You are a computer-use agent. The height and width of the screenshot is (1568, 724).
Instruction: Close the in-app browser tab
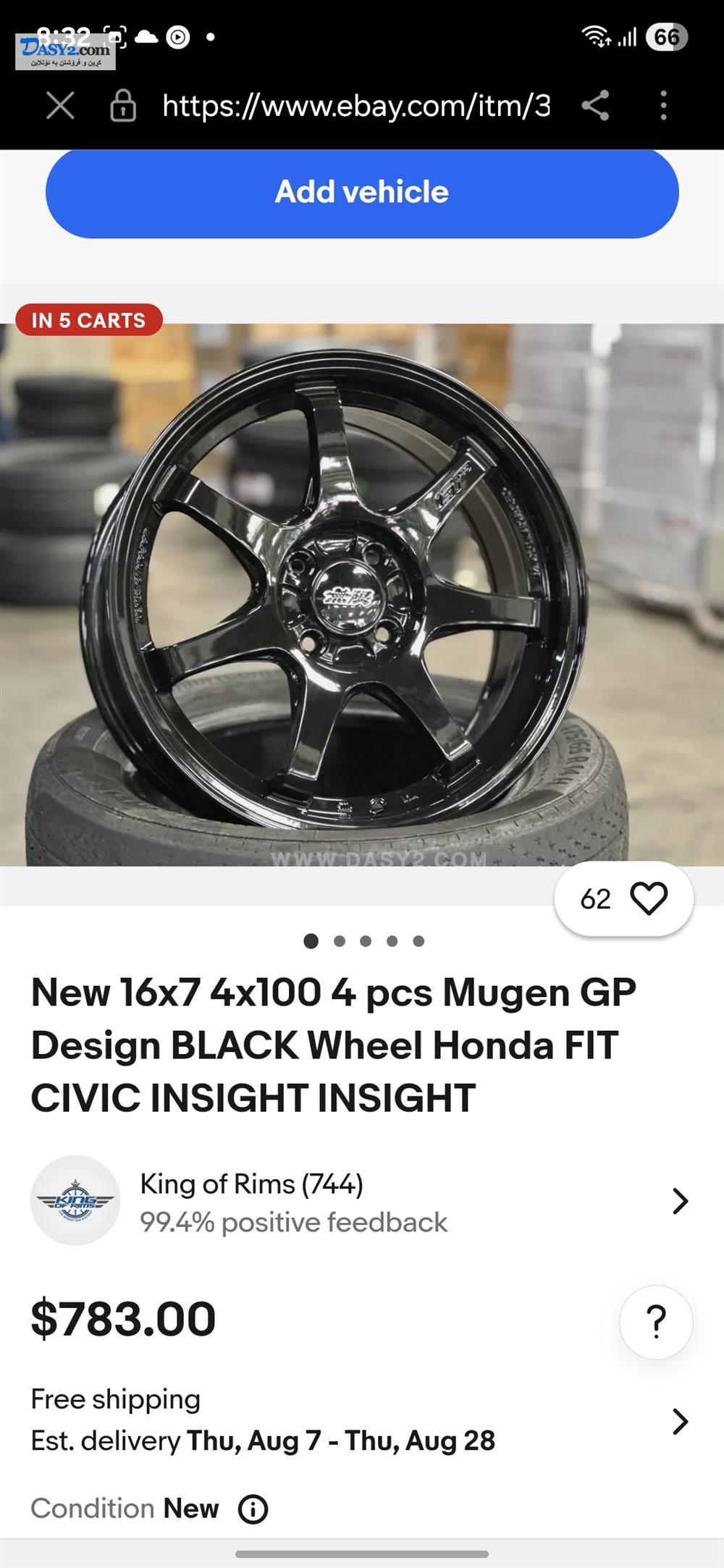click(x=60, y=106)
